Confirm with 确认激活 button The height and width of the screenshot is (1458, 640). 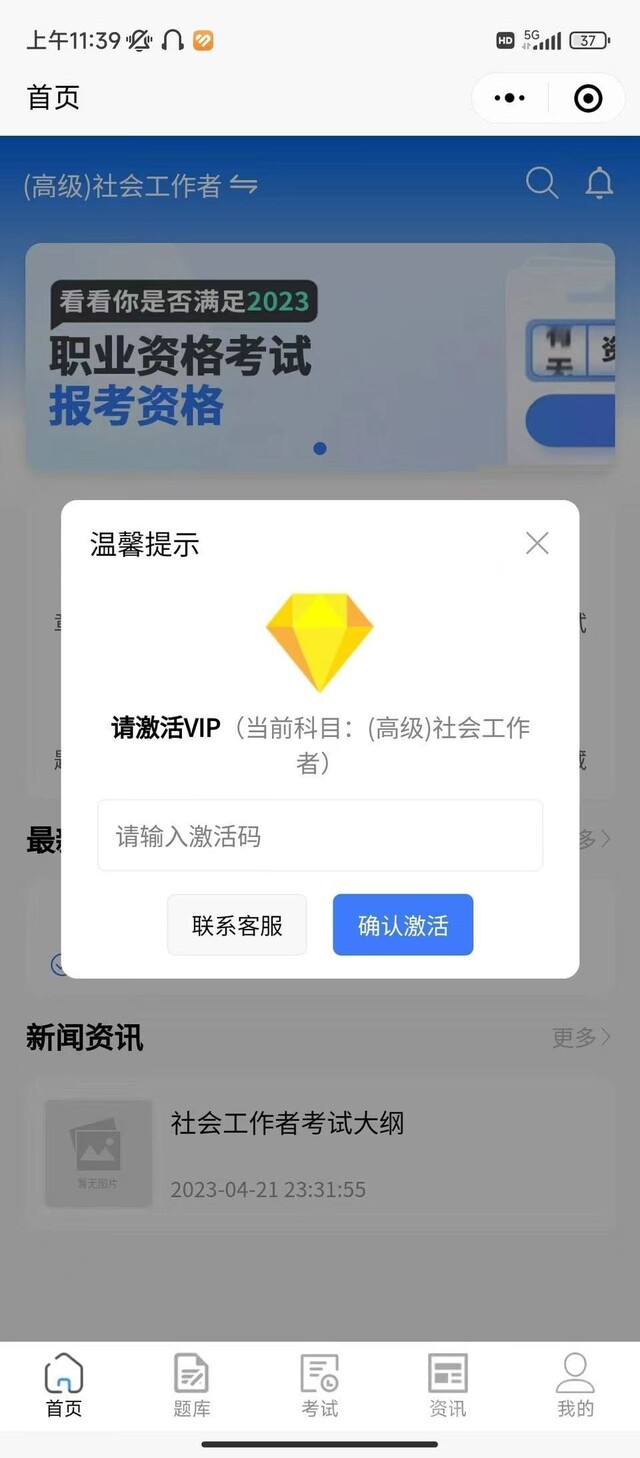(403, 925)
